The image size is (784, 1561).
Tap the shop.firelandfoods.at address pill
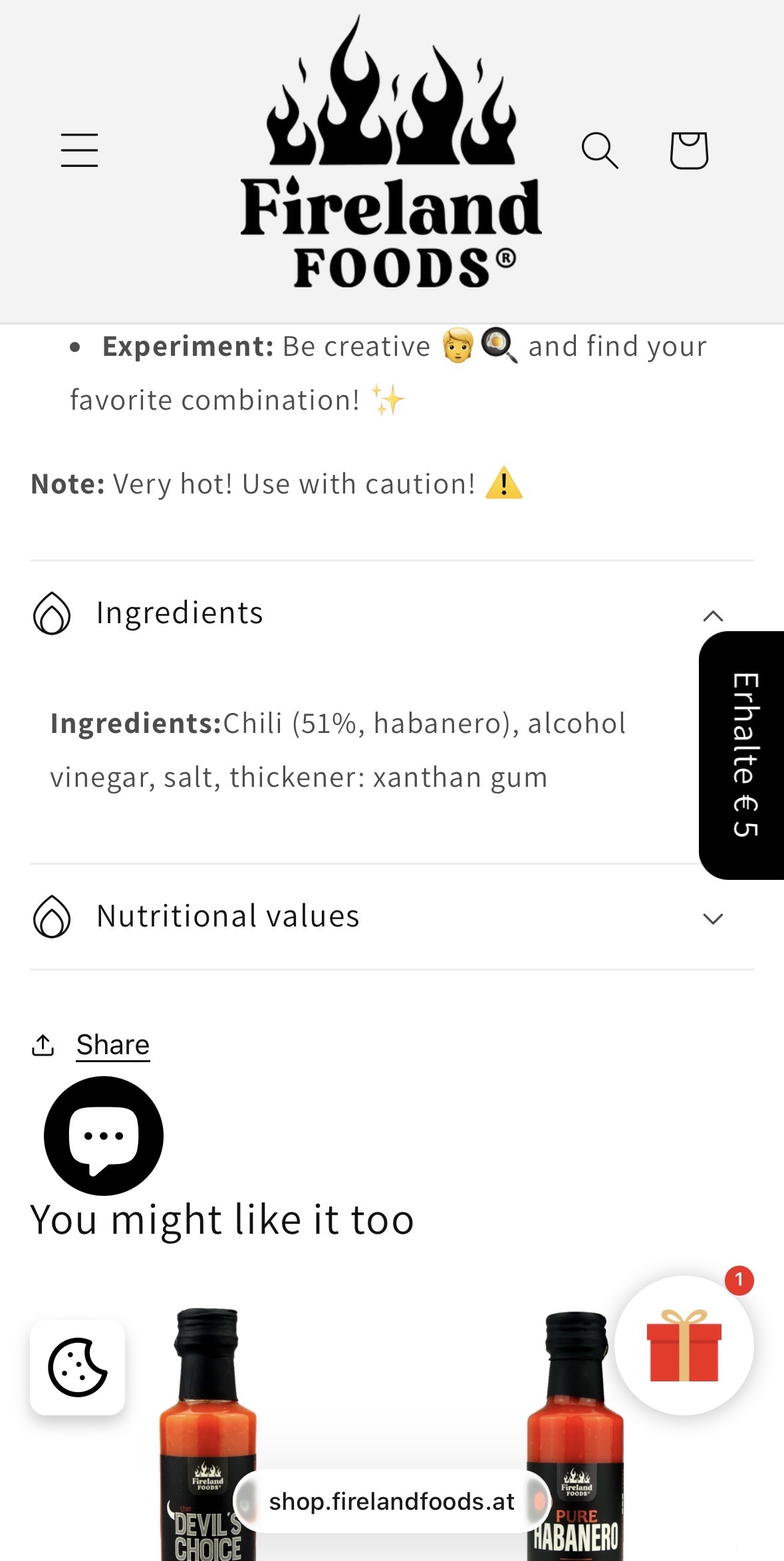(x=392, y=1501)
